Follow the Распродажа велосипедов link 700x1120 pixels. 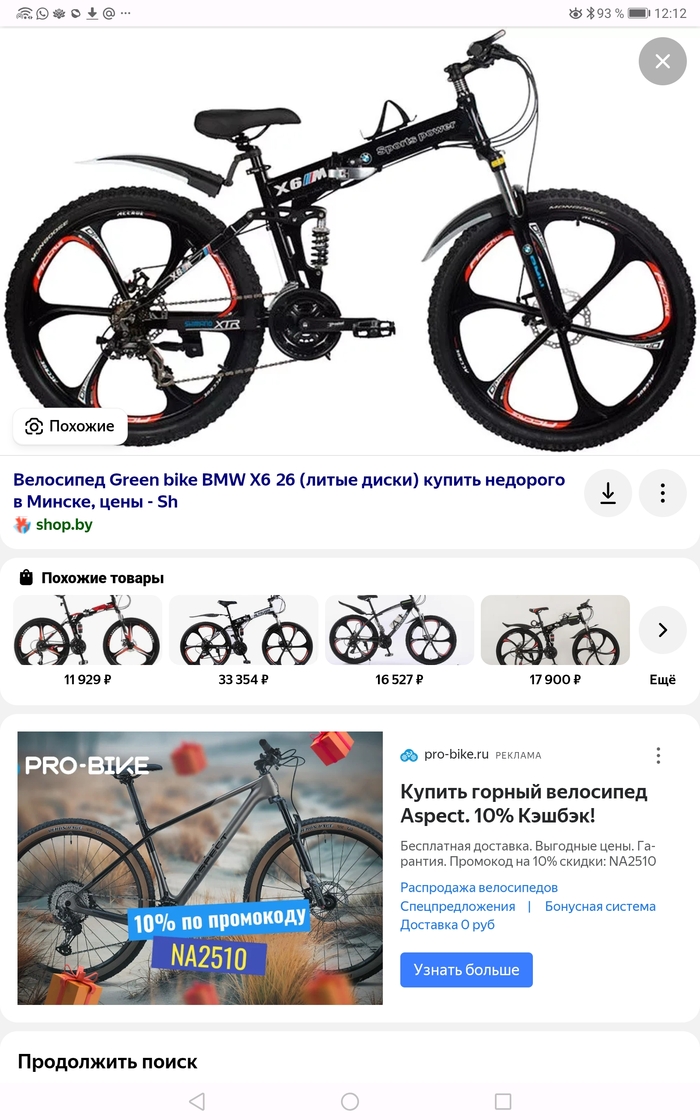click(478, 887)
